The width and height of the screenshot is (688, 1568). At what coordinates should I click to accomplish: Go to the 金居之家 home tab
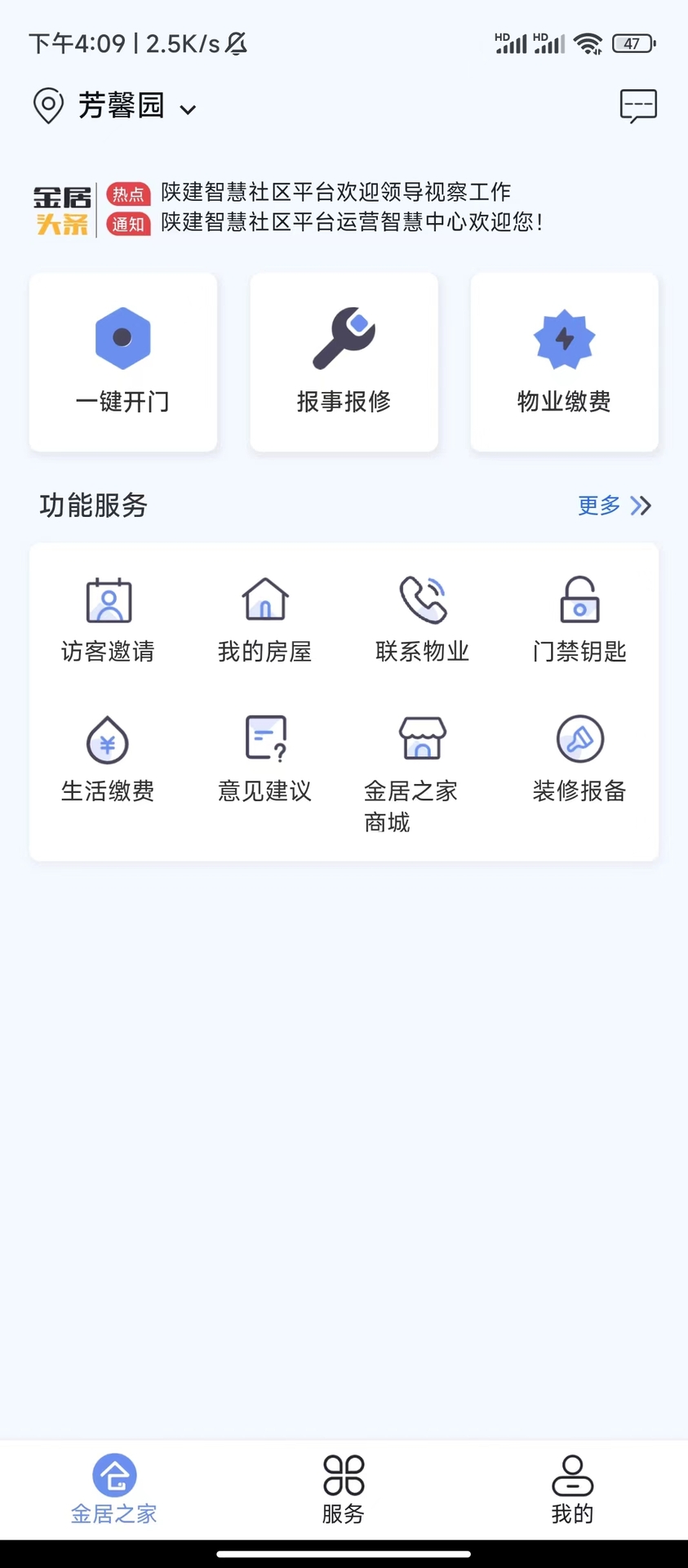click(x=114, y=1490)
